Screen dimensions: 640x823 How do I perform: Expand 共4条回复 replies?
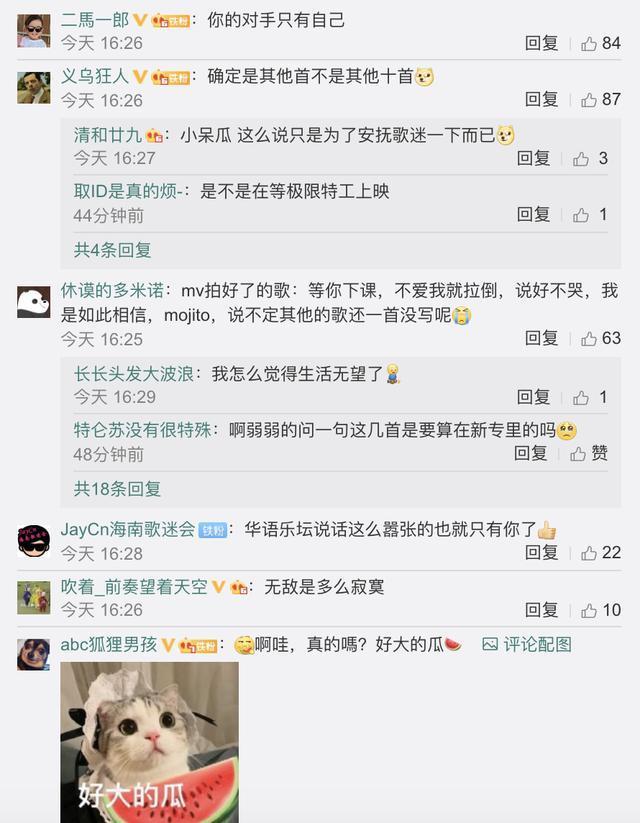pyautogui.click(x=112, y=249)
